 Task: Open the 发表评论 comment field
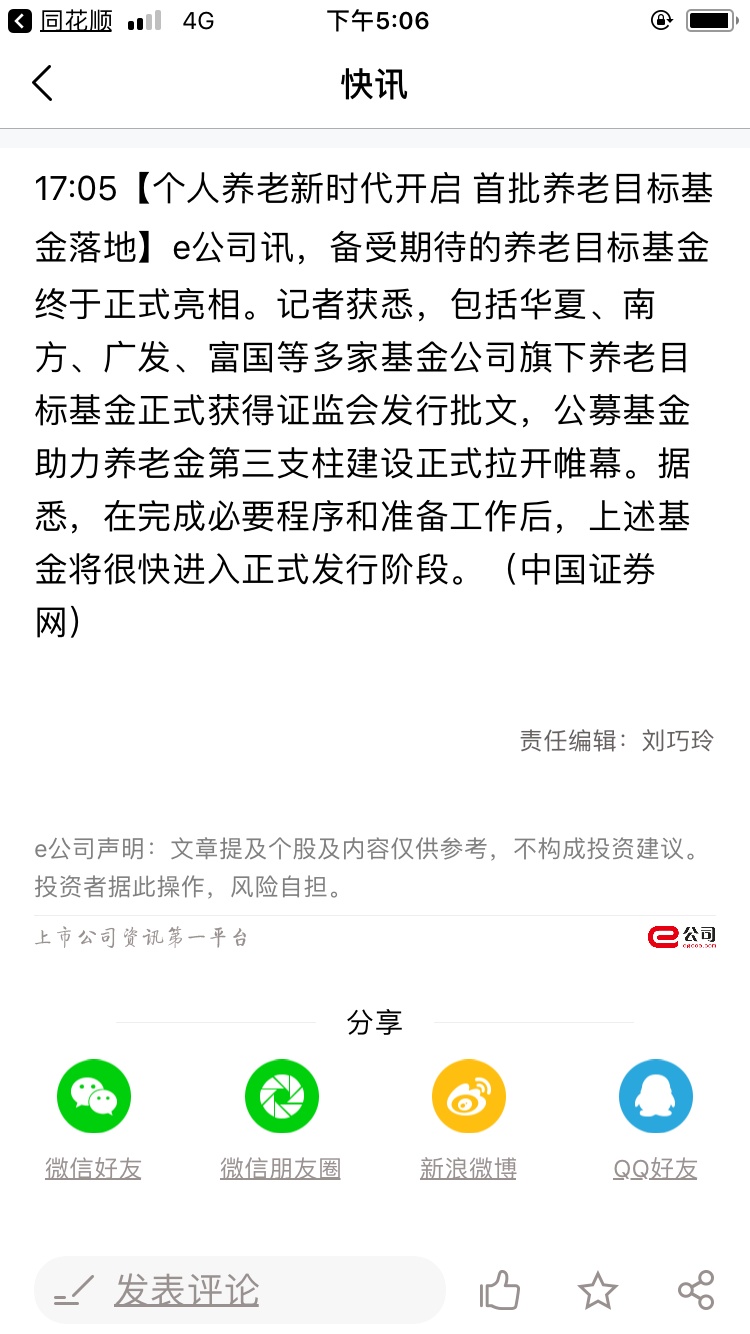(x=240, y=1290)
